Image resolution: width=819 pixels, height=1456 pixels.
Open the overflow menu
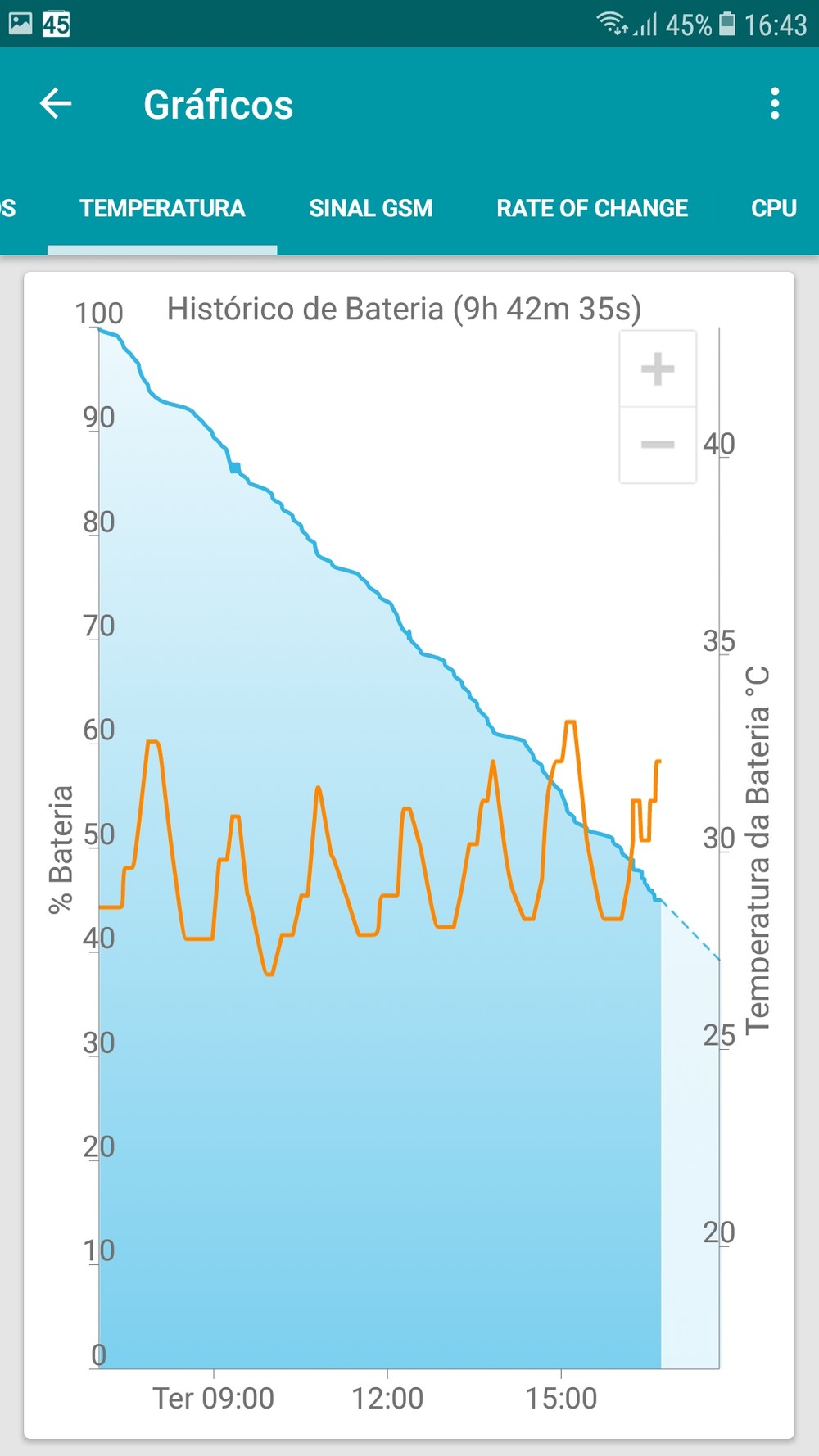[x=774, y=104]
